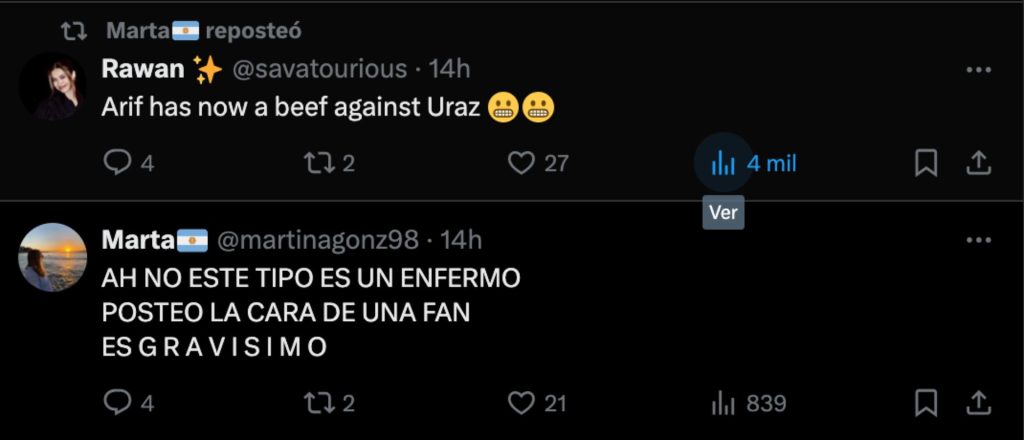Repost Rawan's tweet
Image resolution: width=1024 pixels, height=440 pixels.
pyautogui.click(x=318, y=163)
